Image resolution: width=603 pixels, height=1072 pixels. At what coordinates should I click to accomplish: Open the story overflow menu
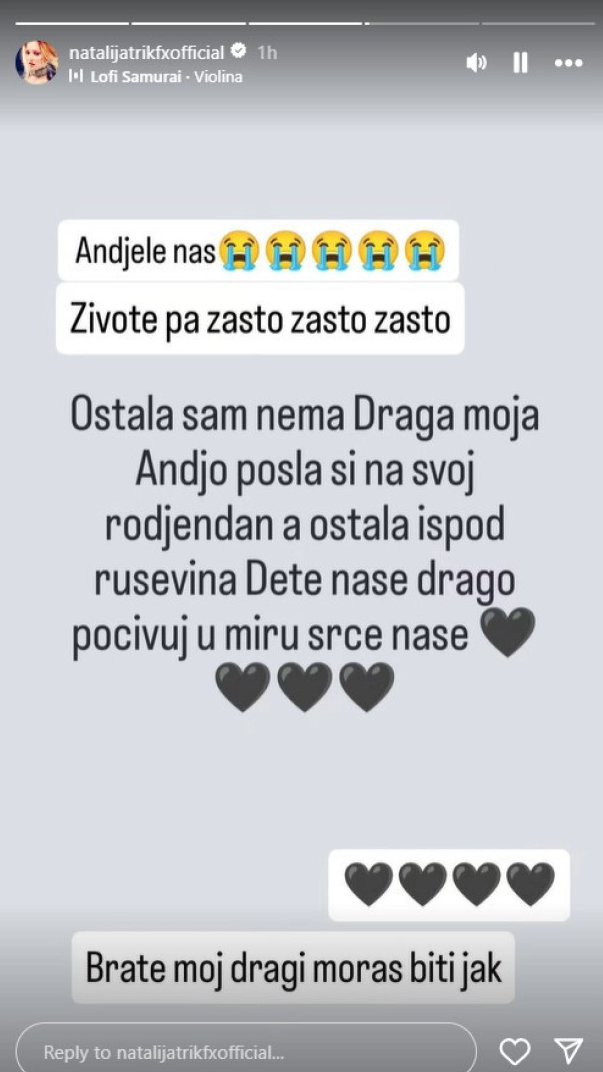click(568, 62)
